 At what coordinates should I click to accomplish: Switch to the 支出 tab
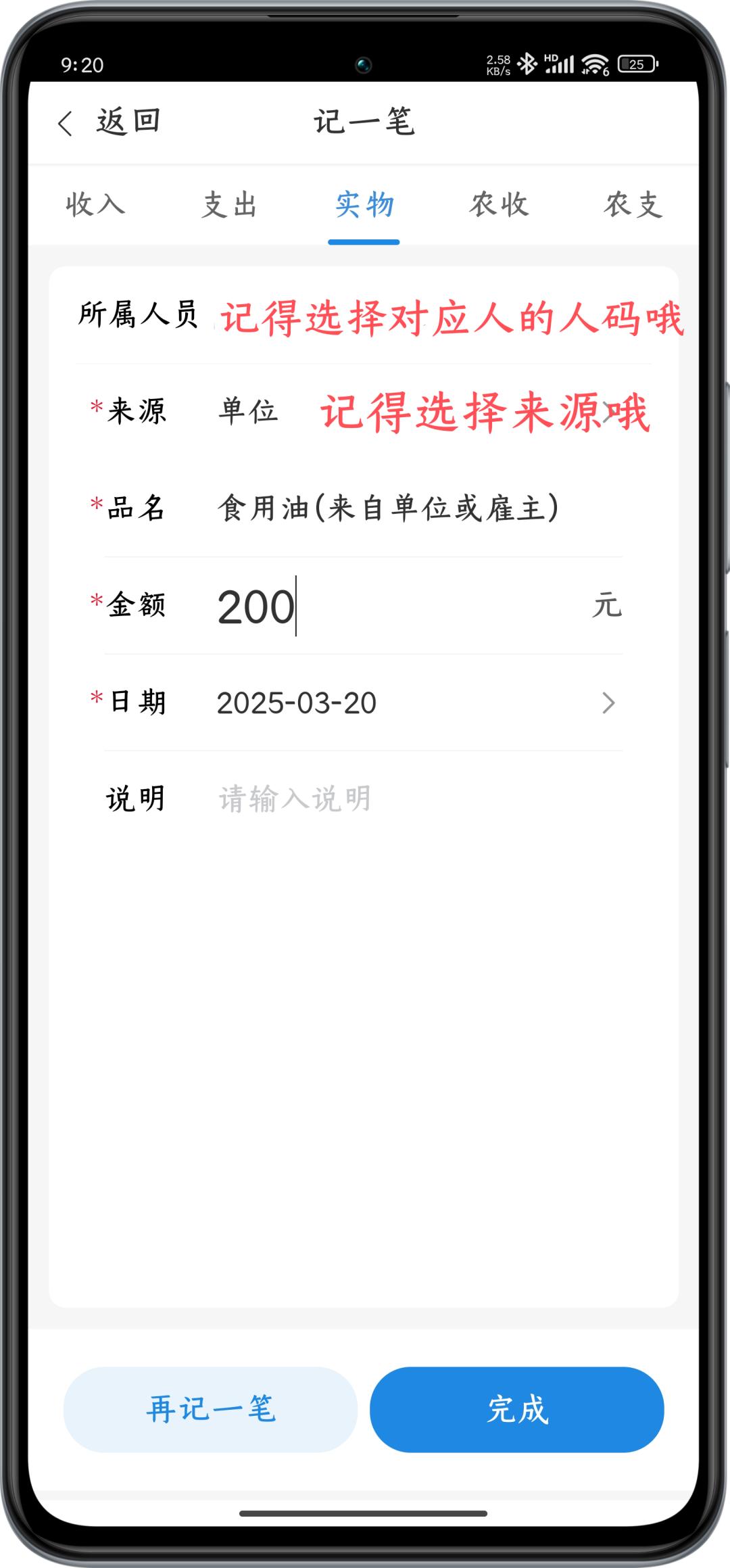pos(229,204)
